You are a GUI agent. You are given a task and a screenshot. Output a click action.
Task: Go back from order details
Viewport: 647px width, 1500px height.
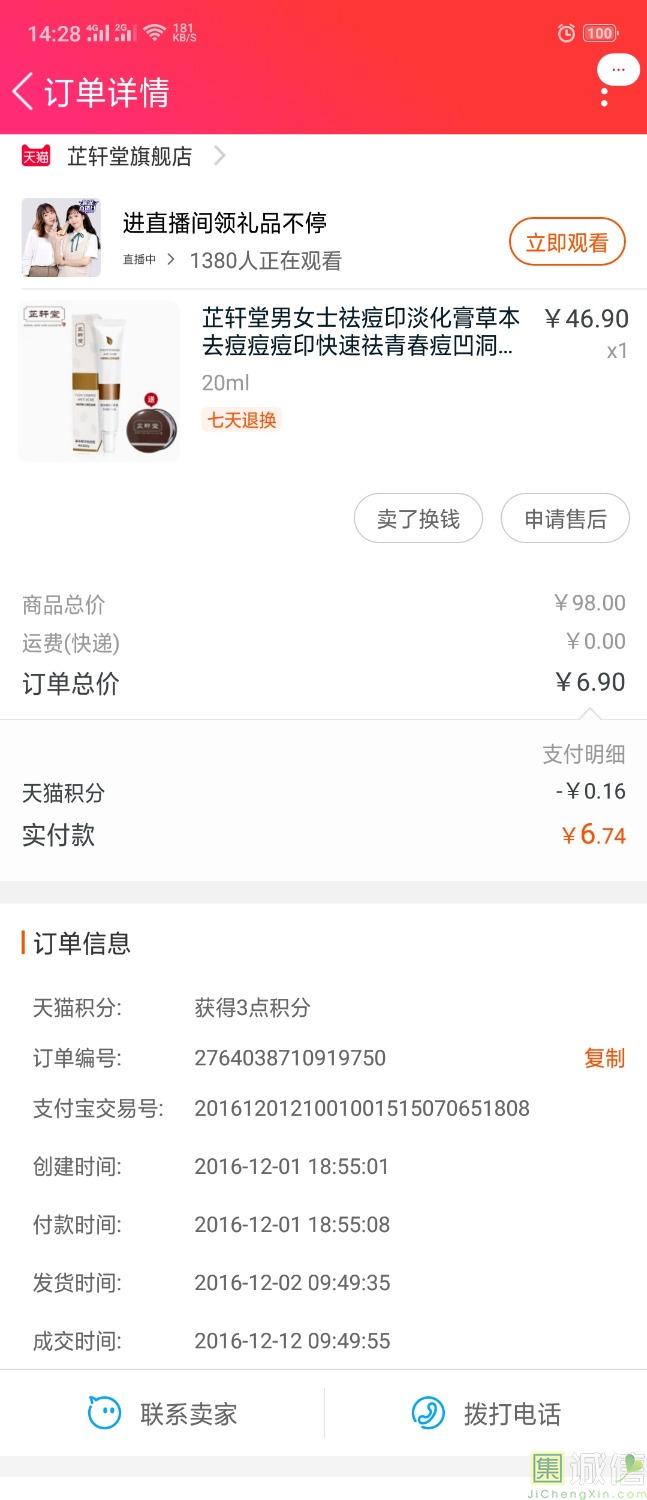(x=24, y=91)
